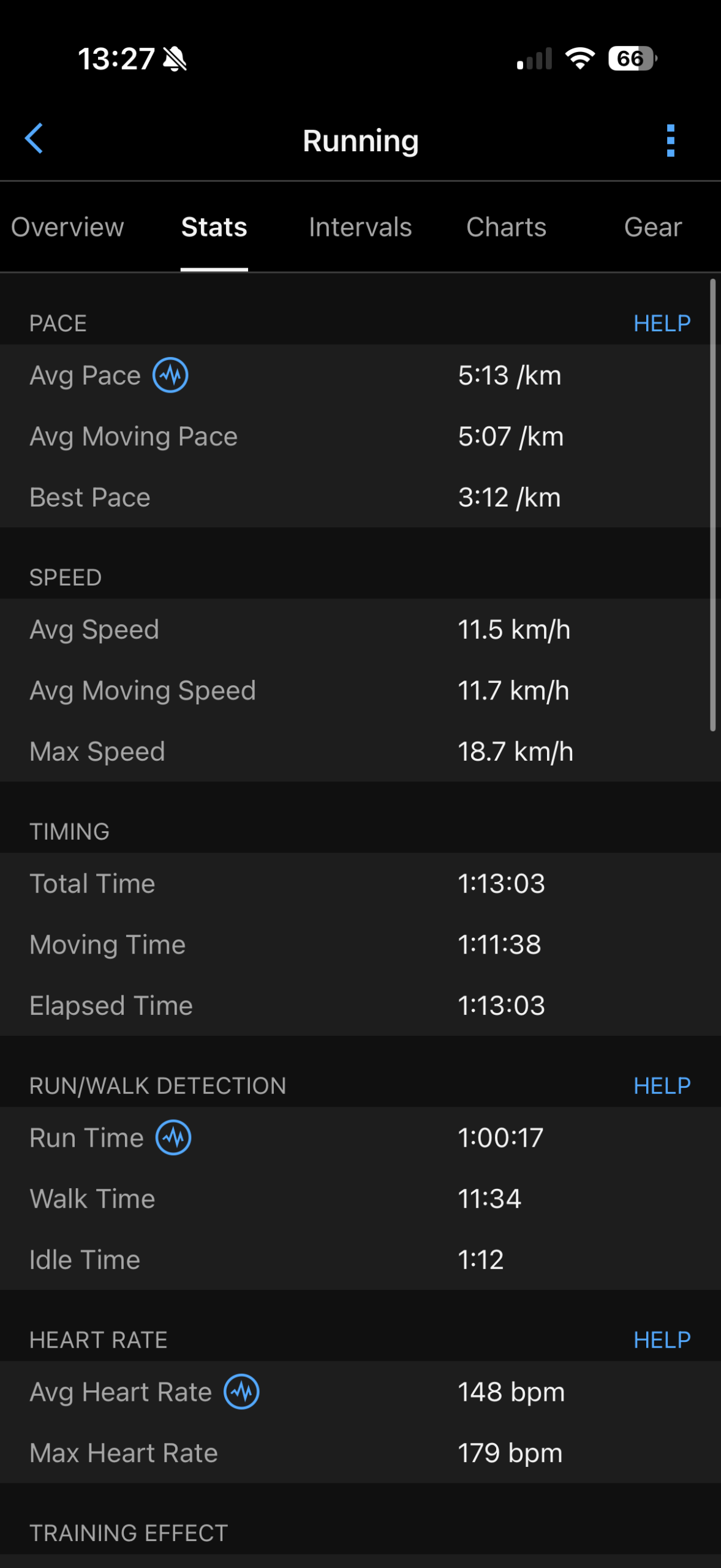Go back from the Running activity
Image resolution: width=721 pixels, height=1568 pixels.
click(x=34, y=138)
